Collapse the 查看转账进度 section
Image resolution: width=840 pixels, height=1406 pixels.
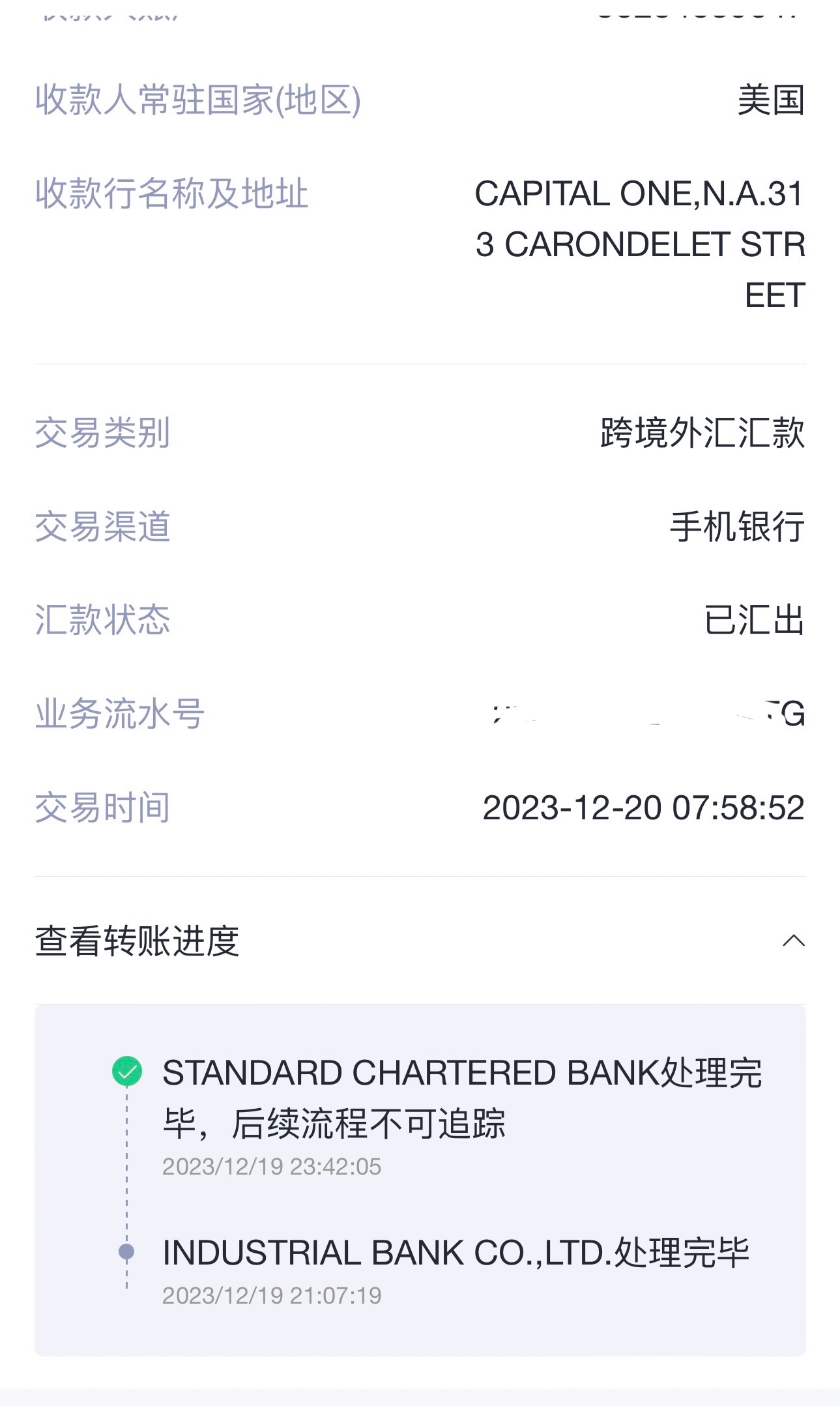pos(793,941)
